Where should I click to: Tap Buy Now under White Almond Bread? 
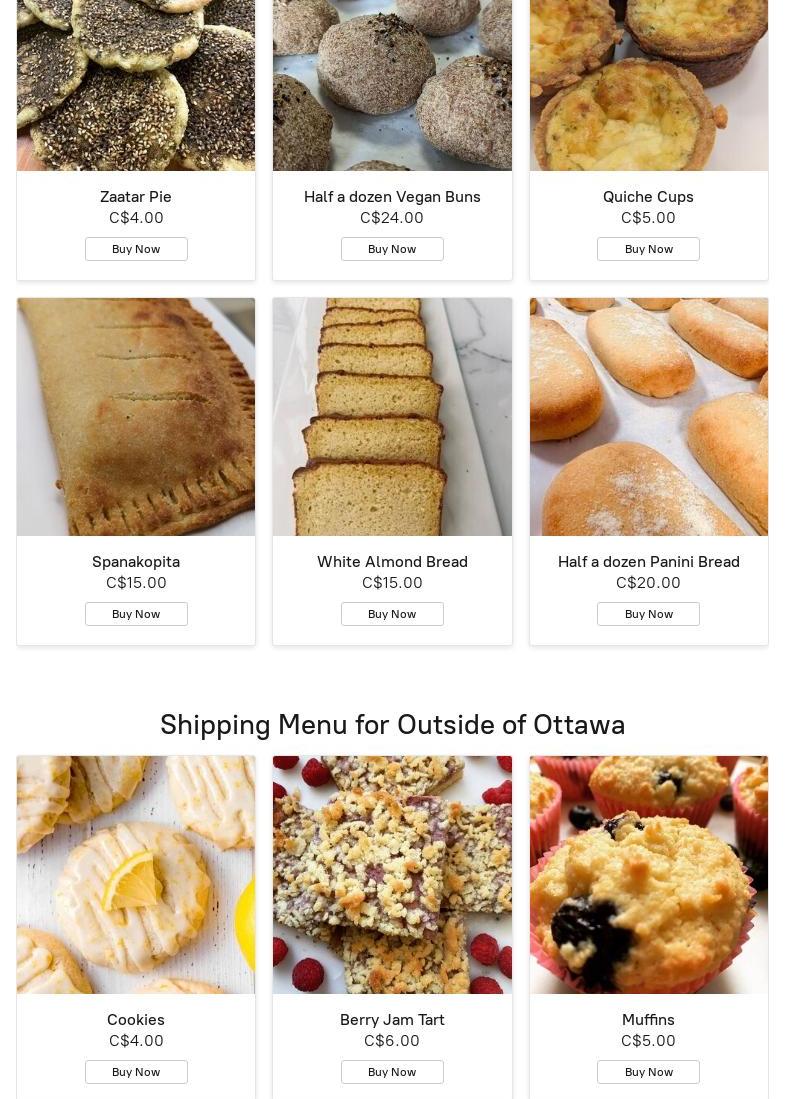click(392, 614)
